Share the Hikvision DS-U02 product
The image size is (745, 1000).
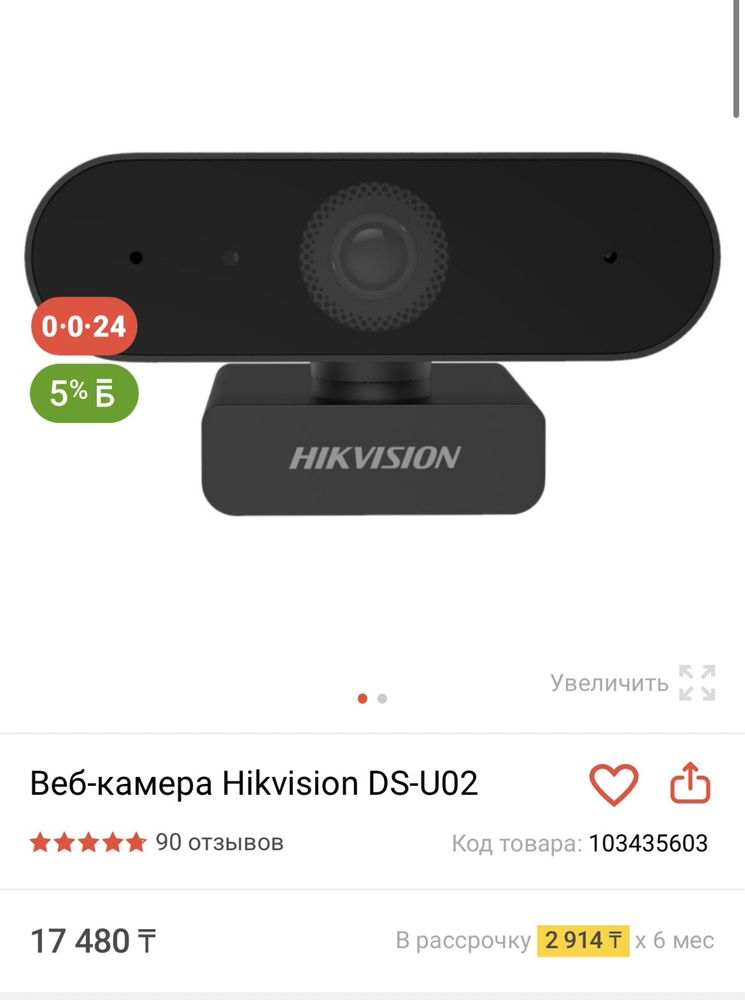click(690, 785)
